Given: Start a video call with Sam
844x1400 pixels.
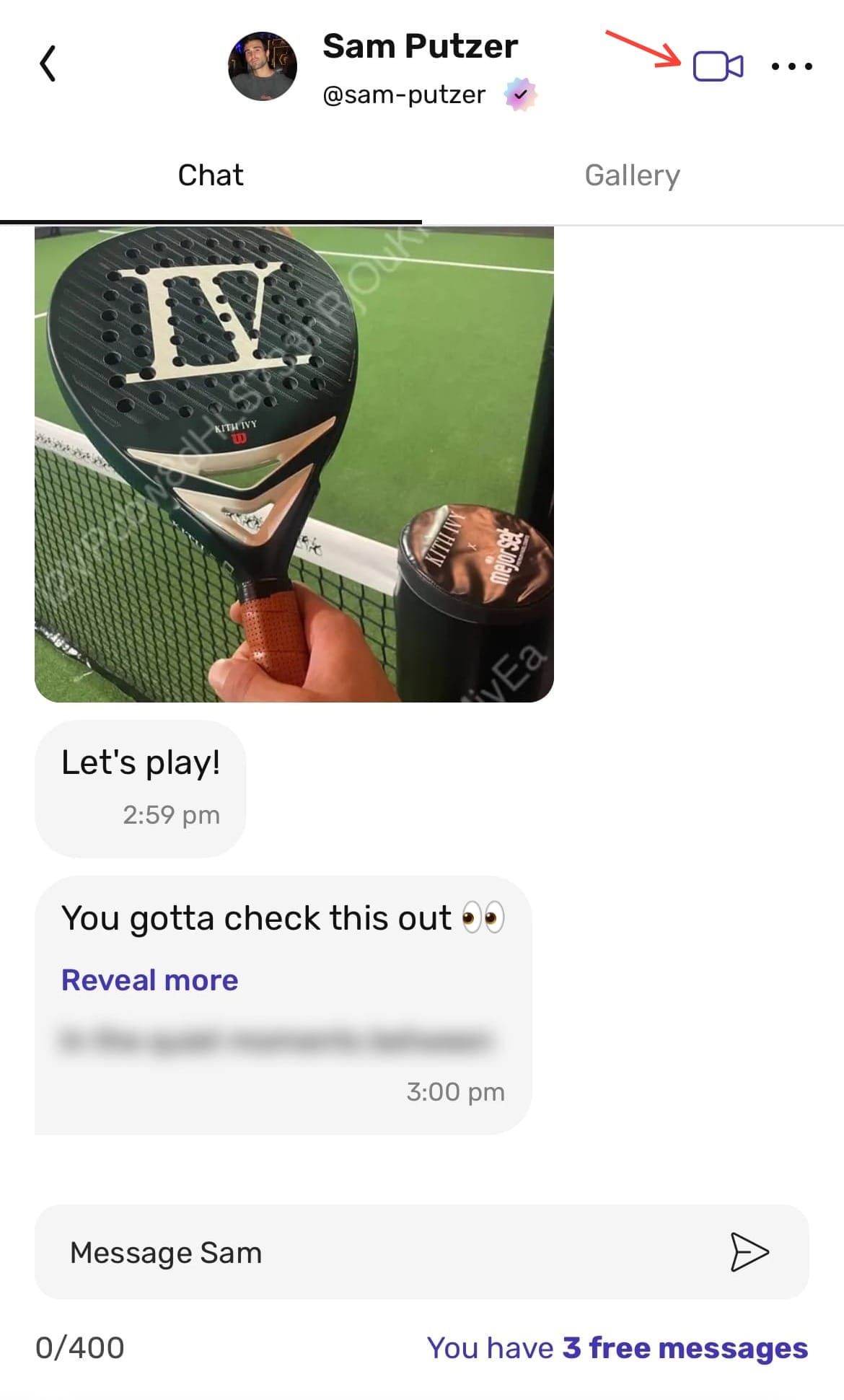Looking at the screenshot, I should coord(718,66).
